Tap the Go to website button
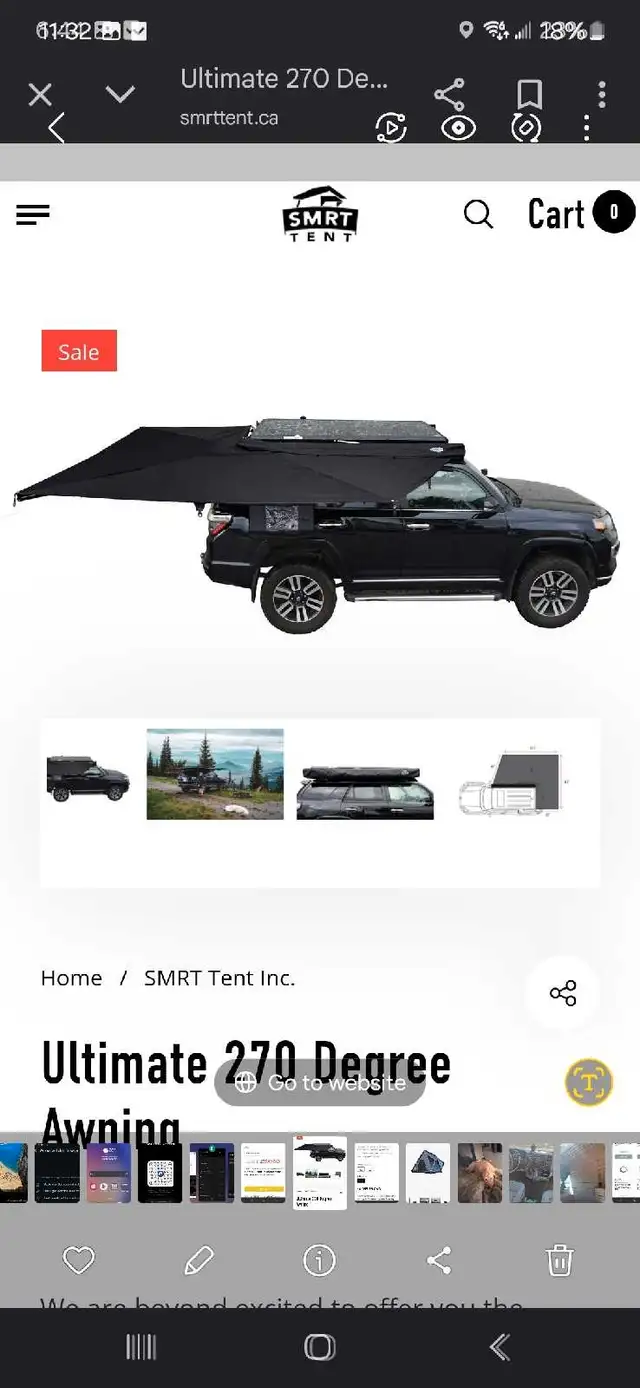Viewport: 640px width, 1388px height. pyautogui.click(x=320, y=1083)
